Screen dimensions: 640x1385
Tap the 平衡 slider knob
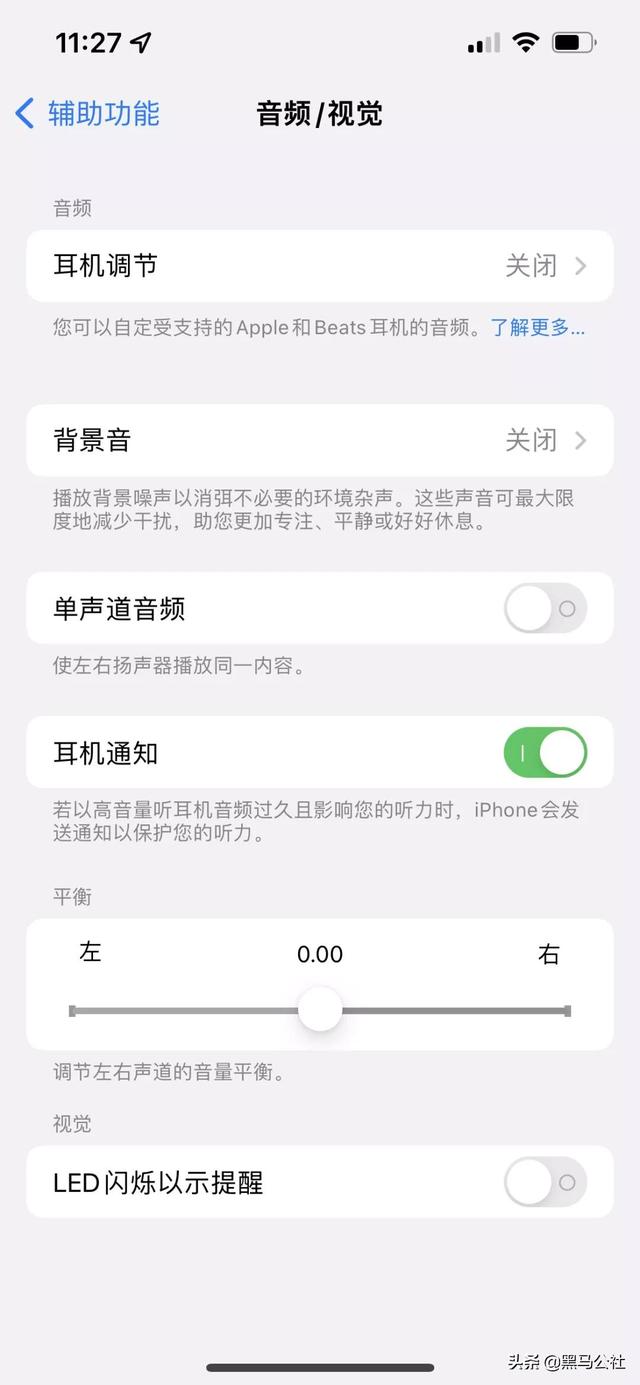(x=320, y=1009)
